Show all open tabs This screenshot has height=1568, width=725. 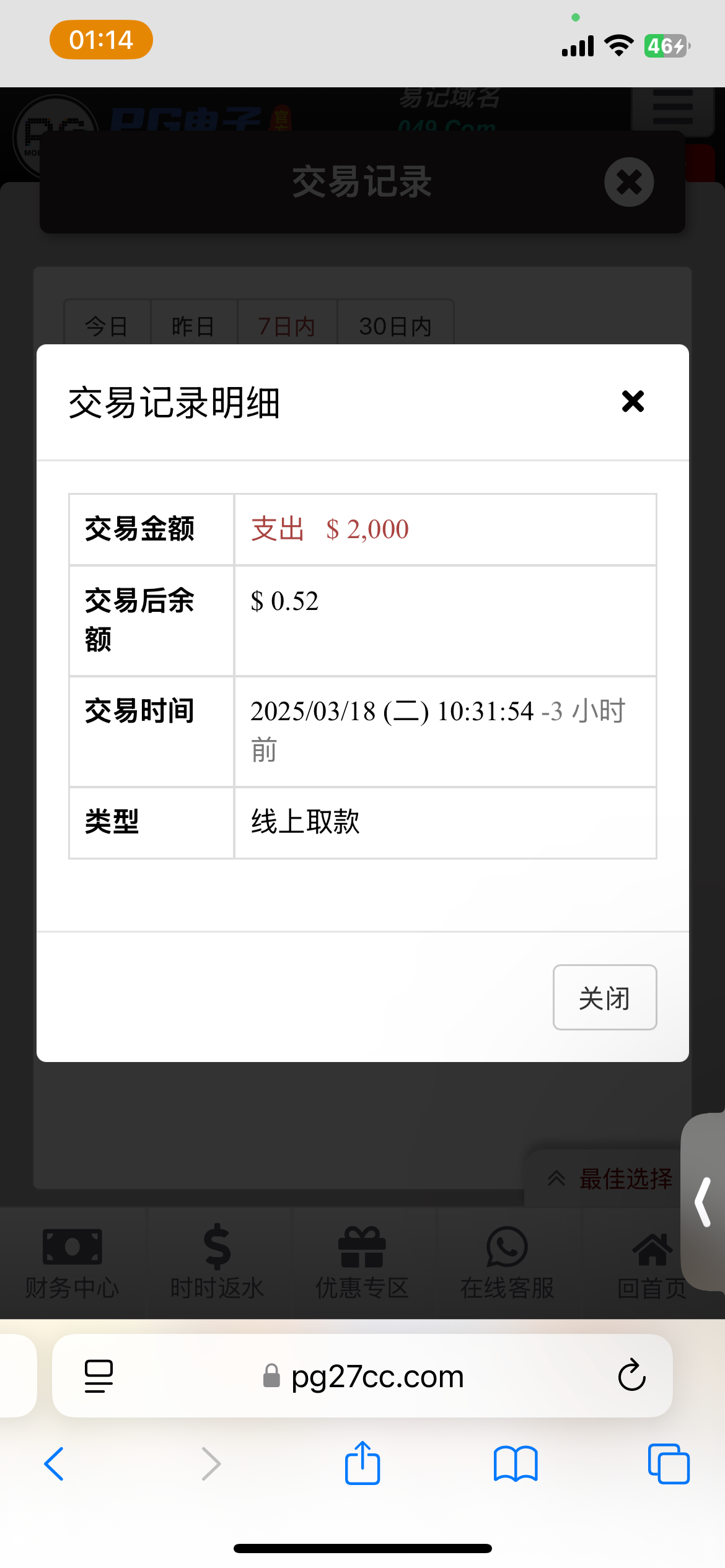668,1464
